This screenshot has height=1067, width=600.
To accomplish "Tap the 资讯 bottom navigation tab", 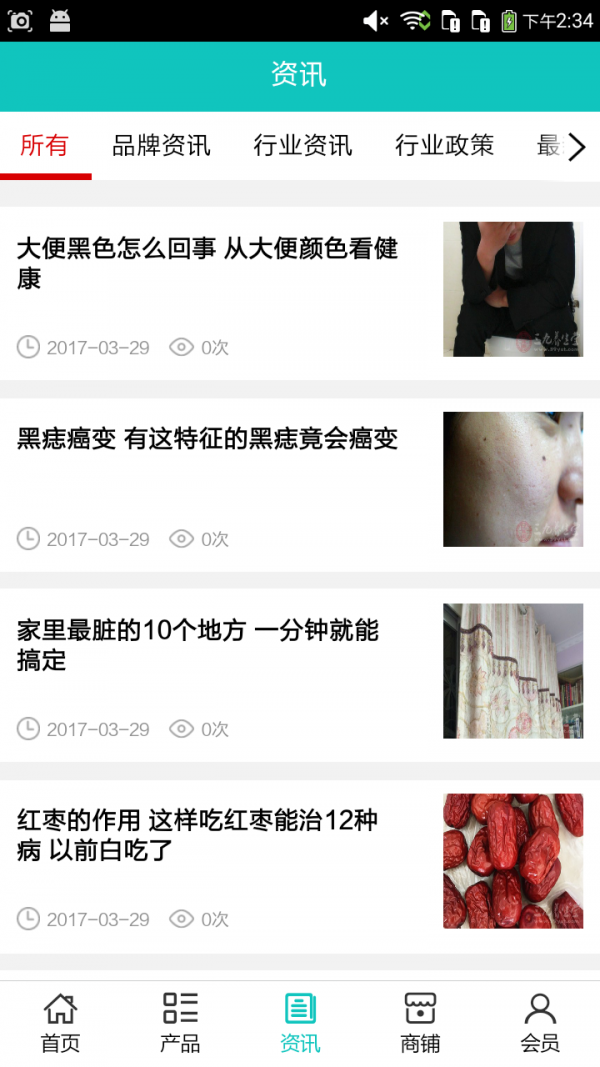I will (300, 1022).
